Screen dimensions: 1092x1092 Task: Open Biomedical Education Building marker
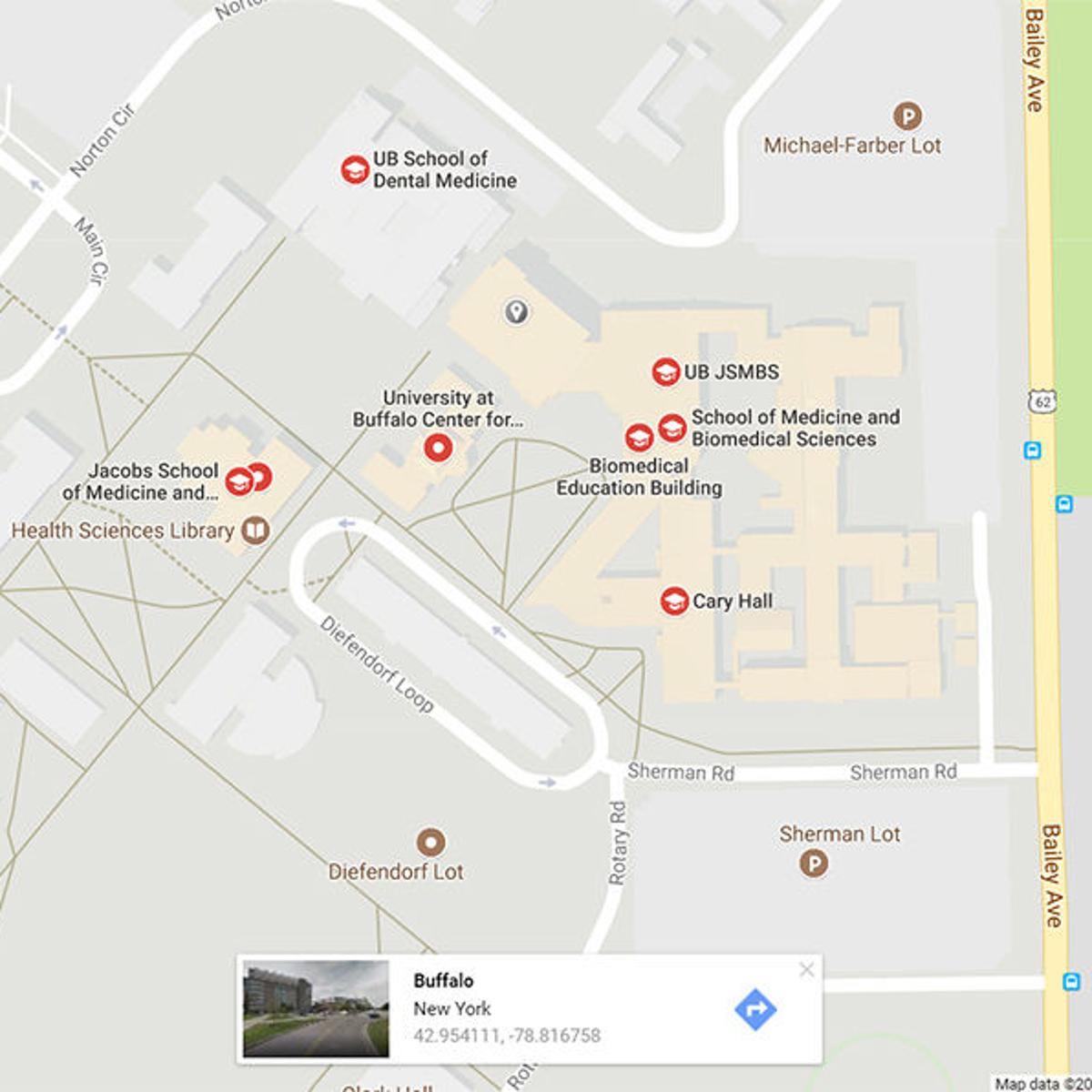point(639,438)
